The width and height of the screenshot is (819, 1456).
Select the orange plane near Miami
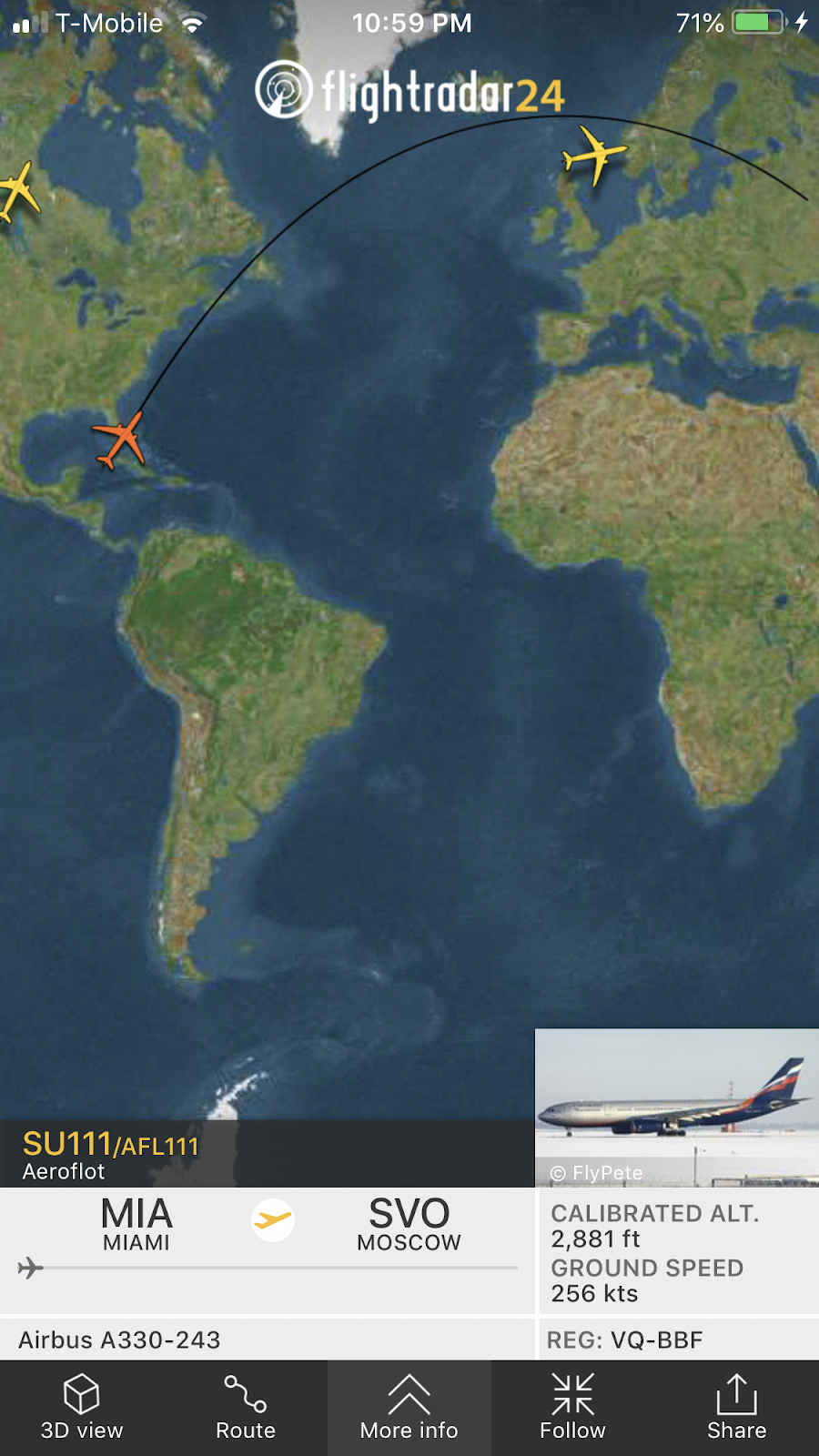coord(119,440)
